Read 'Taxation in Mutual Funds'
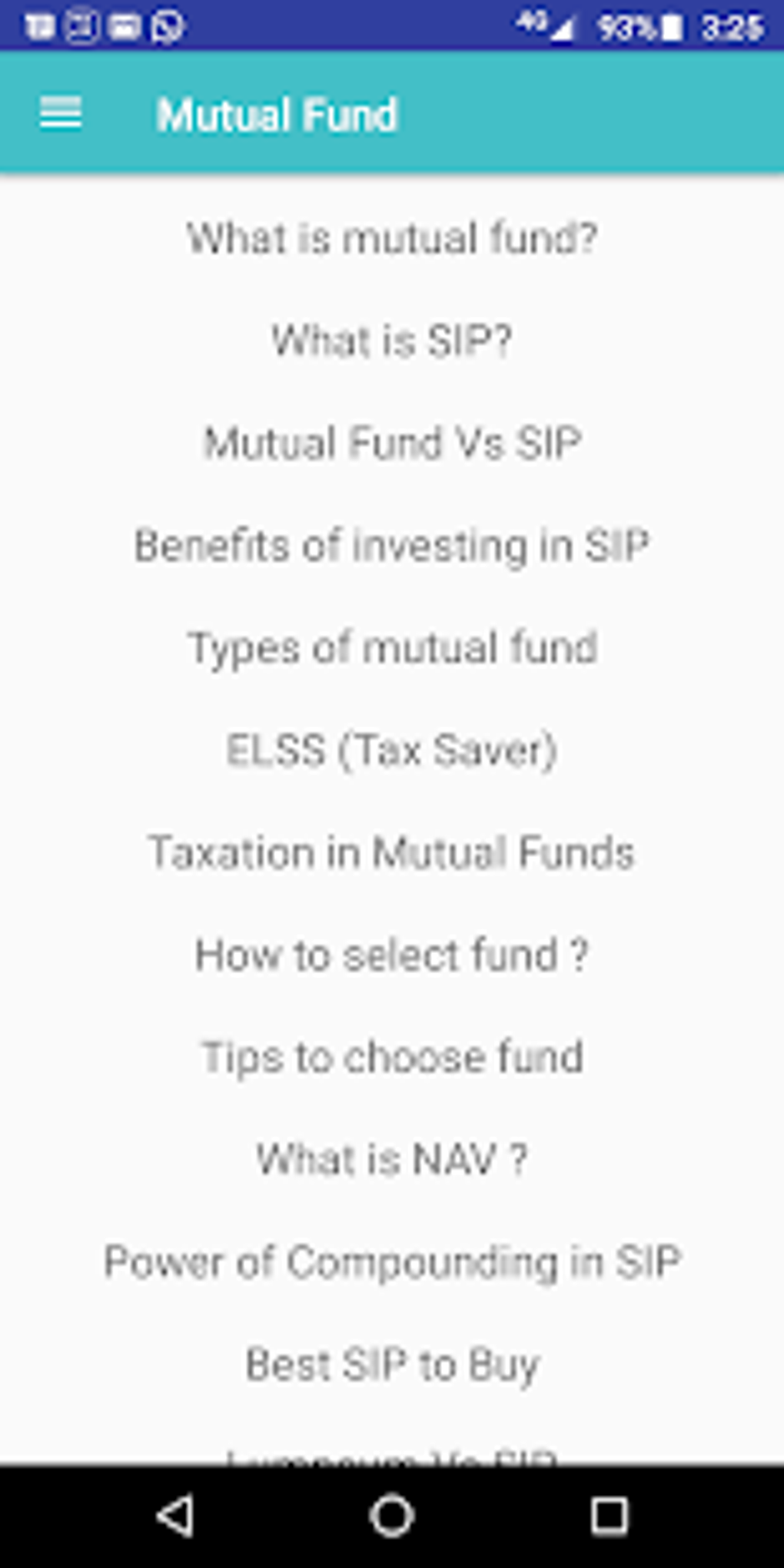 [392, 852]
